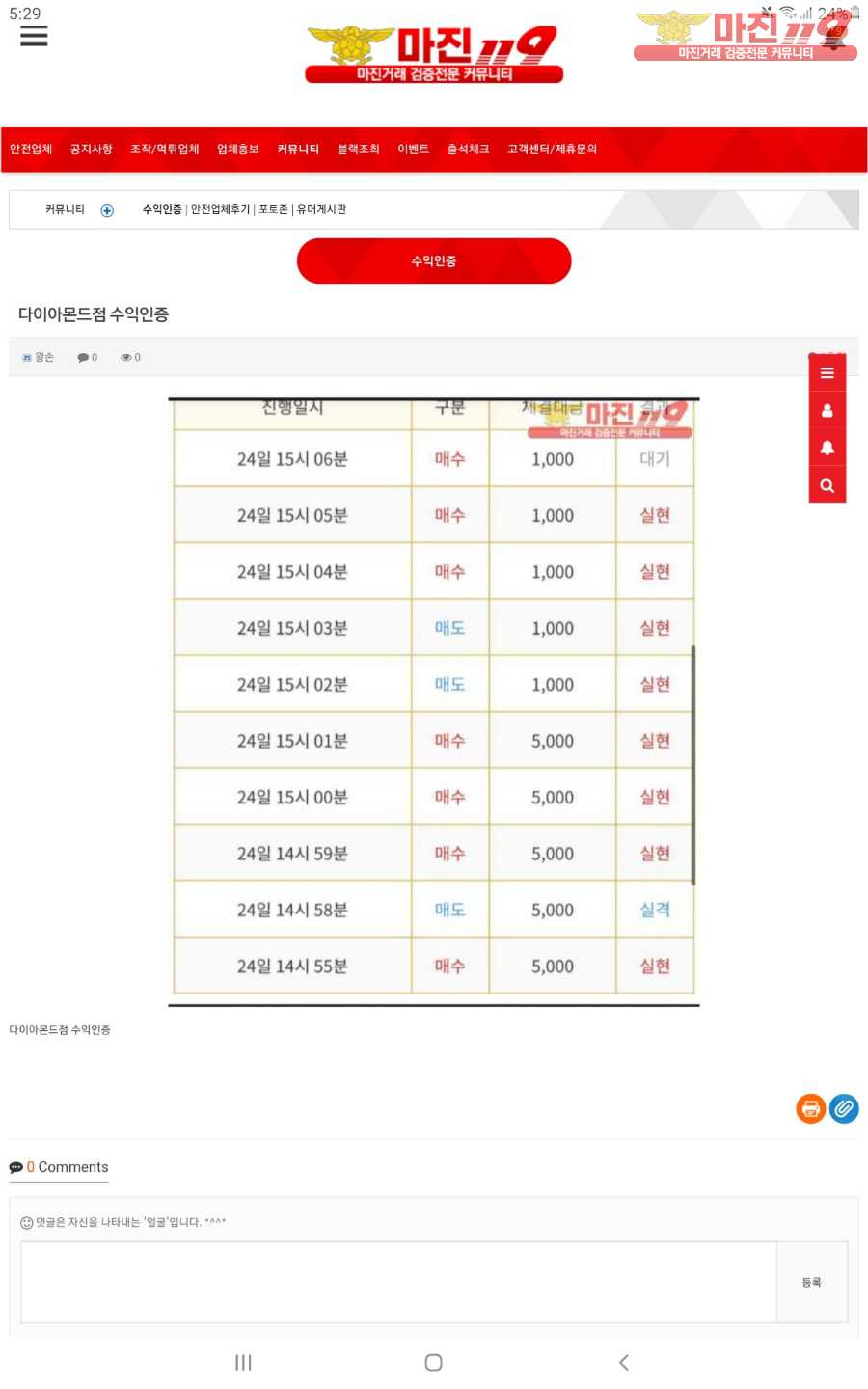Submit comment with 등록 button

click(811, 1282)
